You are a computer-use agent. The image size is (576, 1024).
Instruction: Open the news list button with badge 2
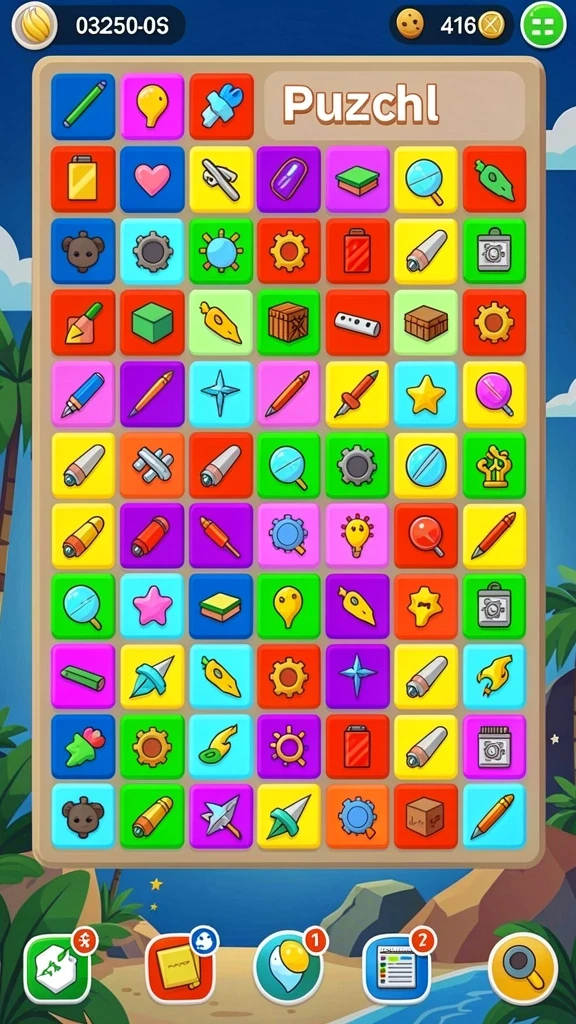pos(398,968)
